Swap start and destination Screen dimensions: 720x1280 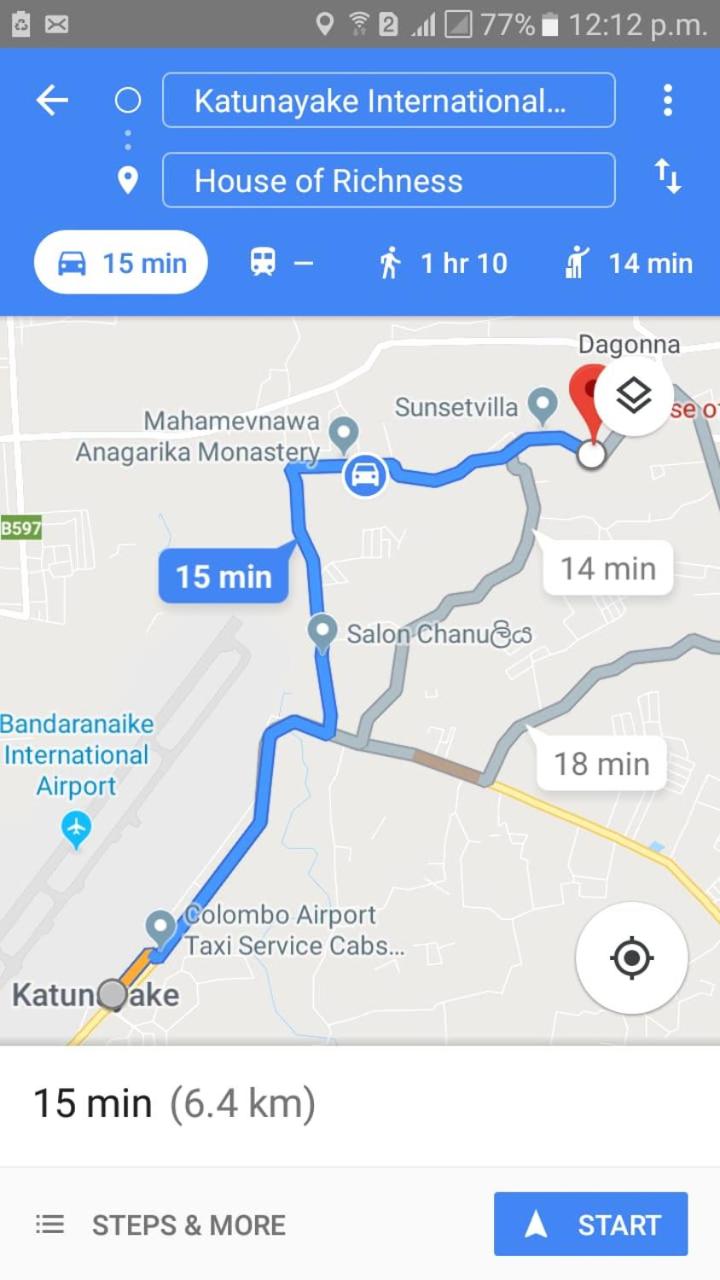(x=667, y=177)
